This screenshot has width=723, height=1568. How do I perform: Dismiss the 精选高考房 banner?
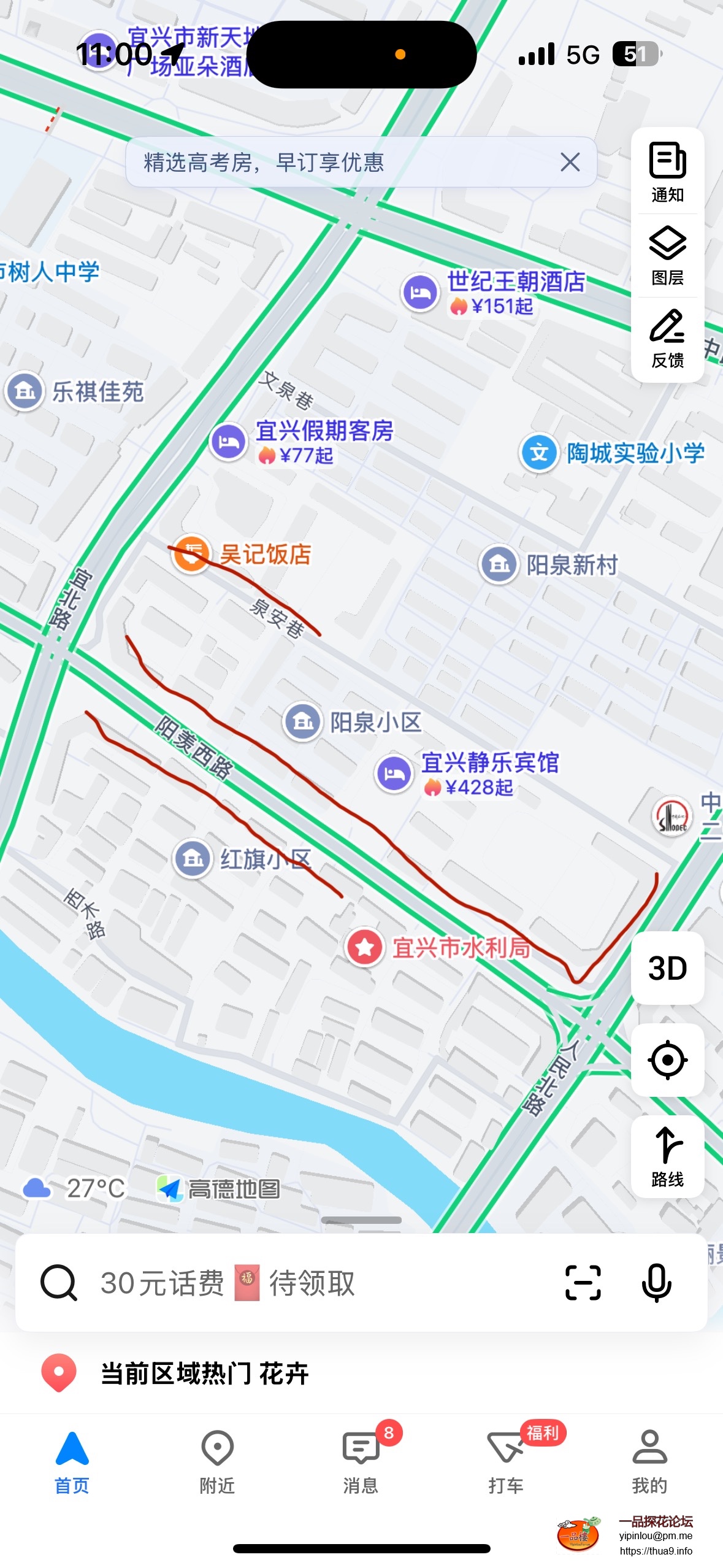tap(570, 163)
